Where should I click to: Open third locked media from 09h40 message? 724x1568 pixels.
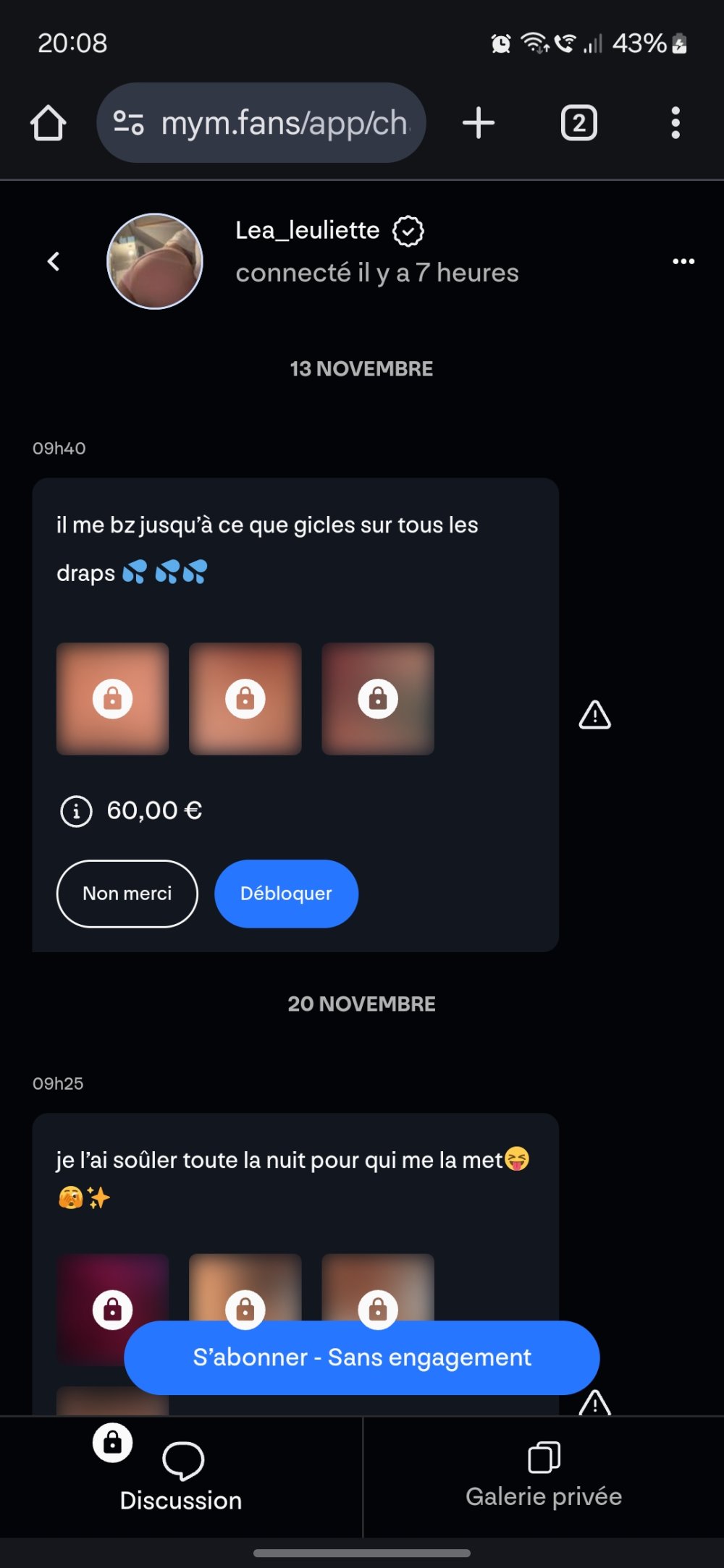click(378, 699)
